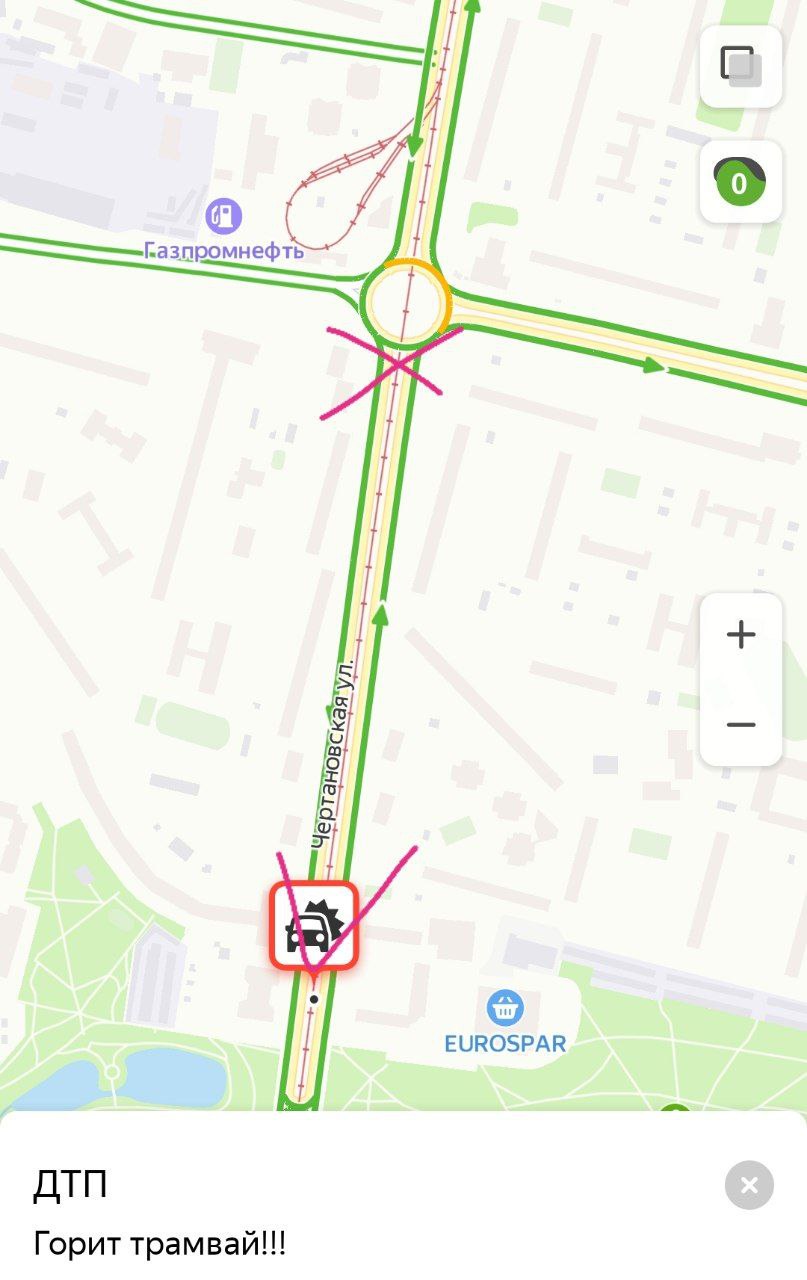
Task: Zoom out with the minus button
Action: 741,725
